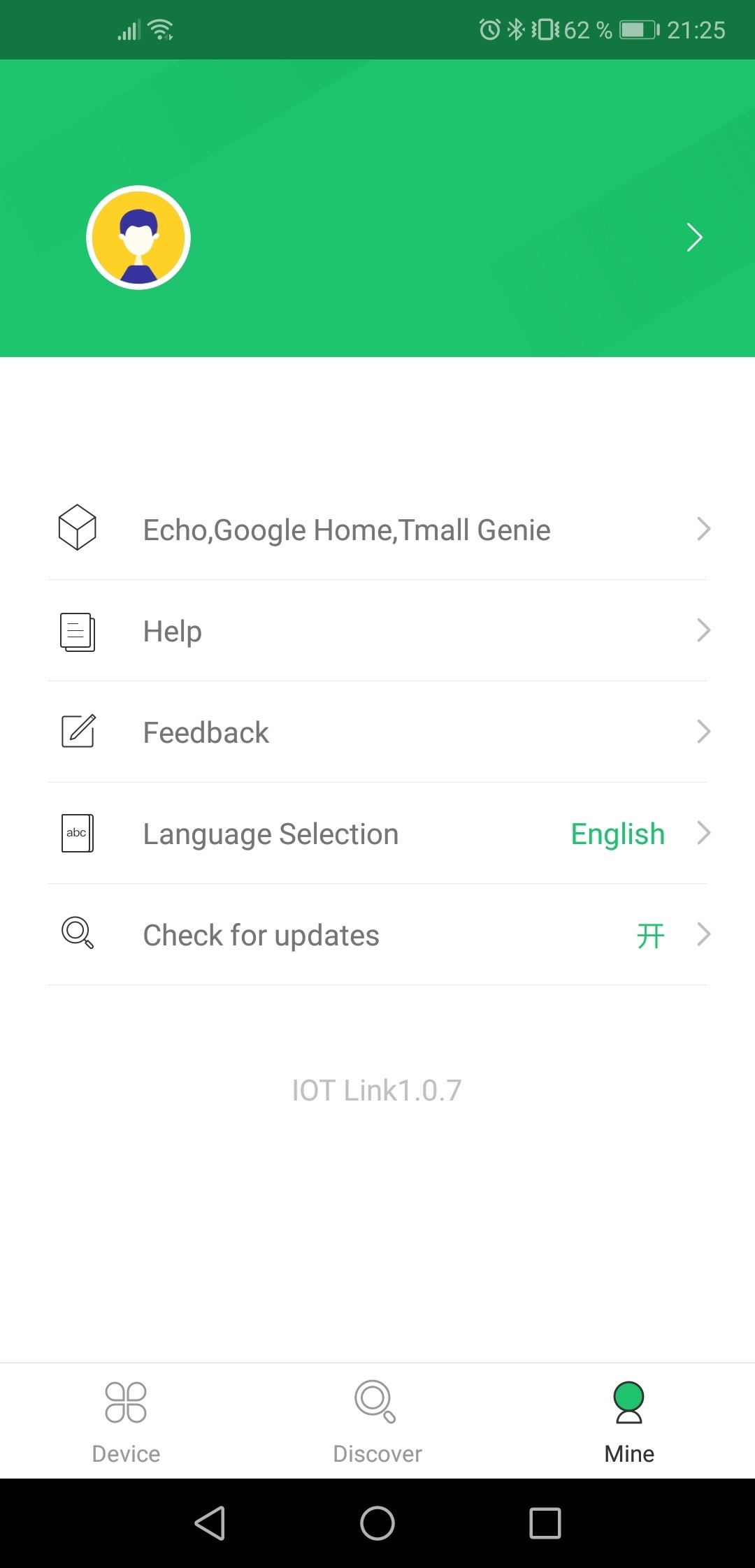Open profile details via the header arrow
Image resolution: width=755 pixels, height=1568 pixels.
(693, 238)
